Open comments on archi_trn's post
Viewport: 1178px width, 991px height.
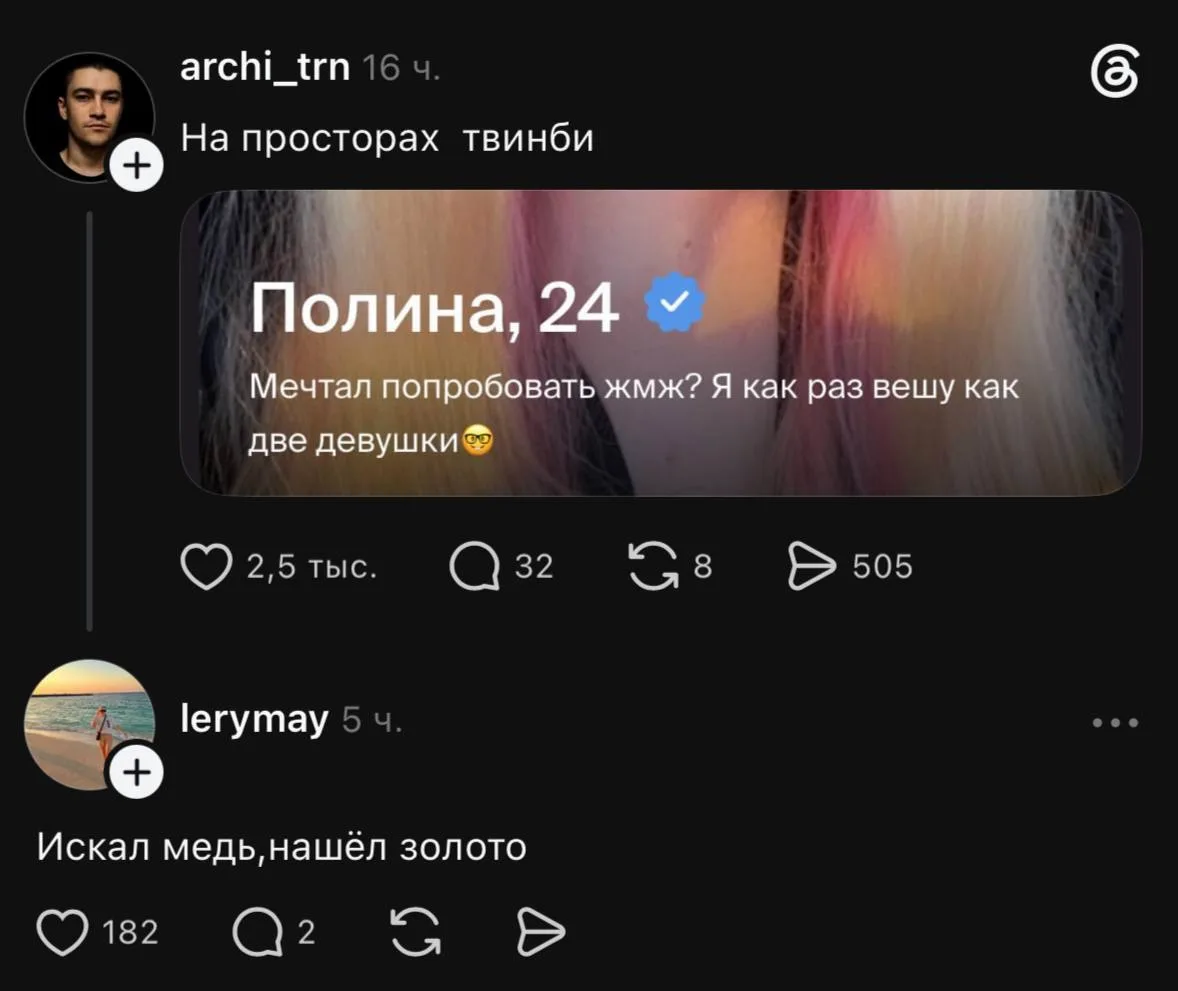pos(475,567)
